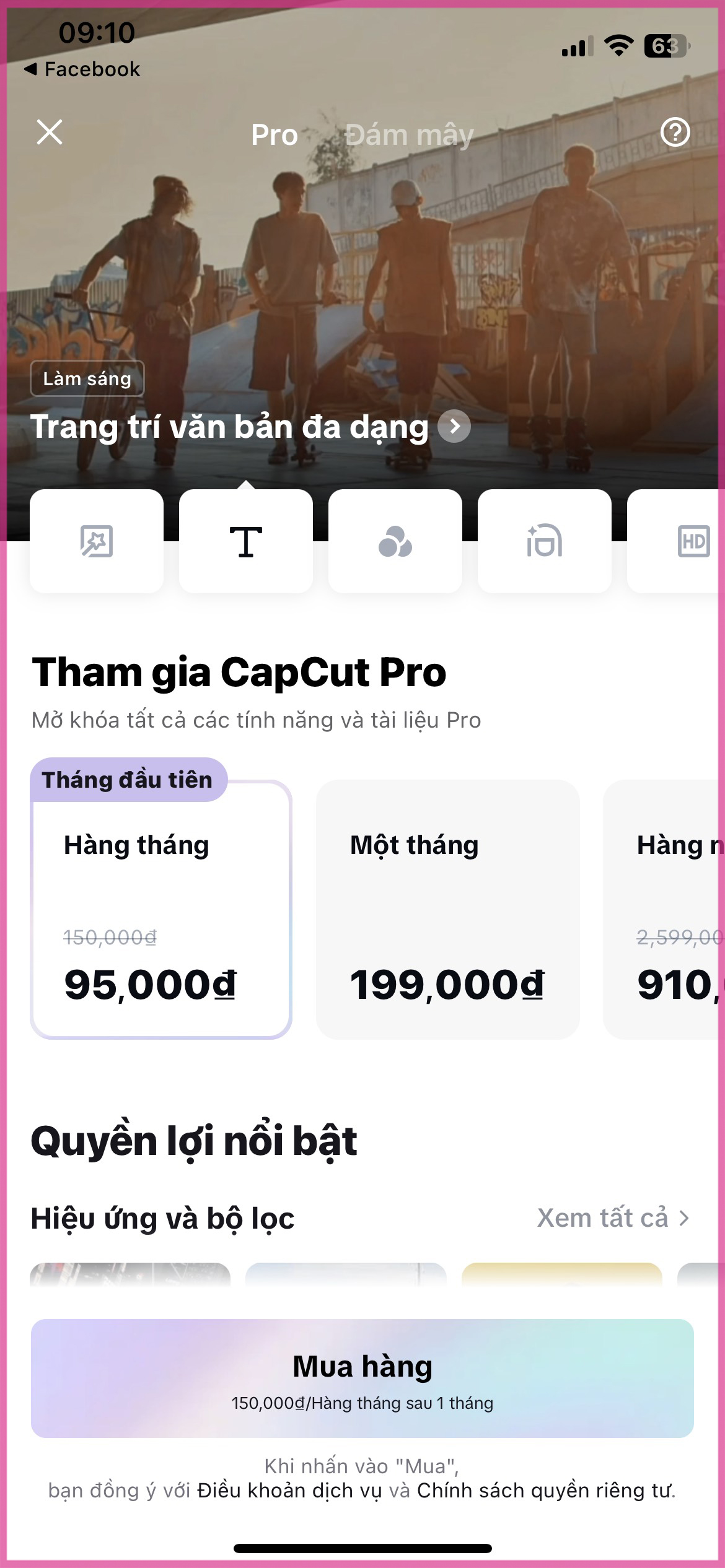Open the help question mark icon
This screenshot has width=725, height=1568.
click(675, 132)
